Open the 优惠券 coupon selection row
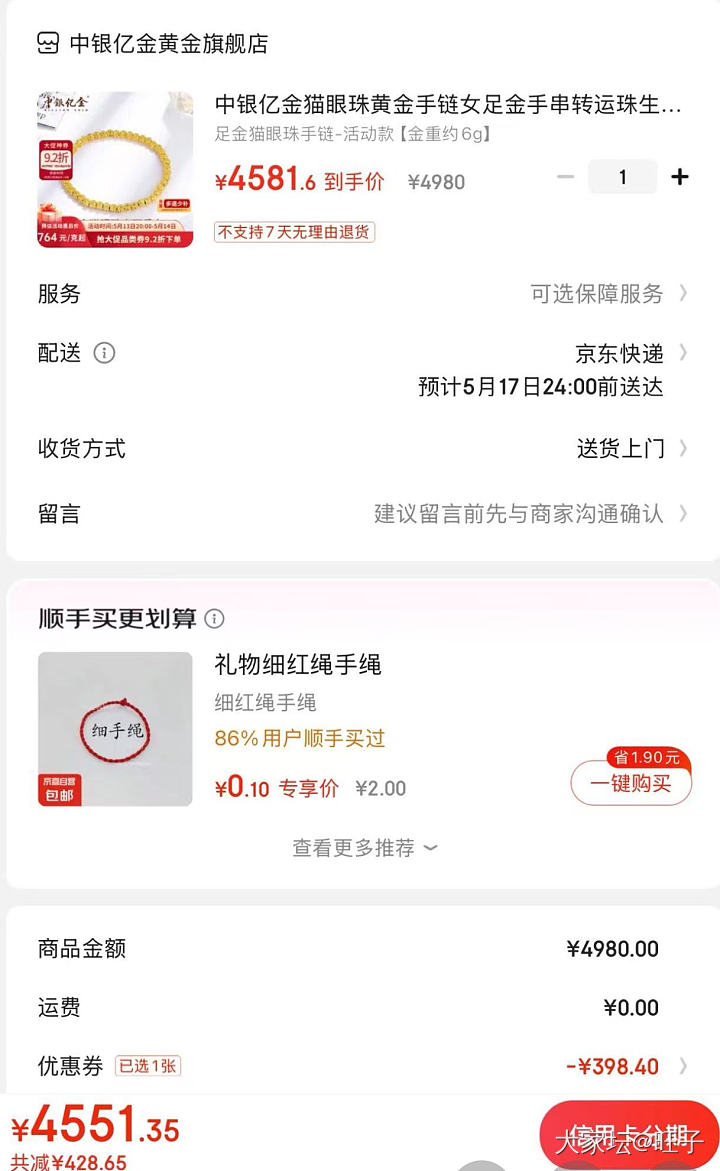 click(x=600, y=1066)
